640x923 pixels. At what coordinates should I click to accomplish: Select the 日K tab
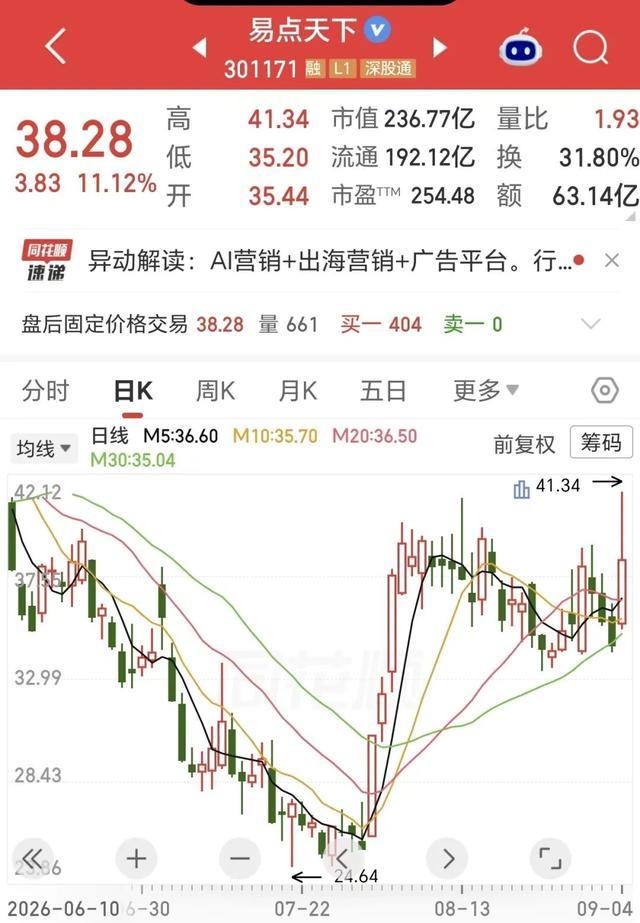point(133,391)
